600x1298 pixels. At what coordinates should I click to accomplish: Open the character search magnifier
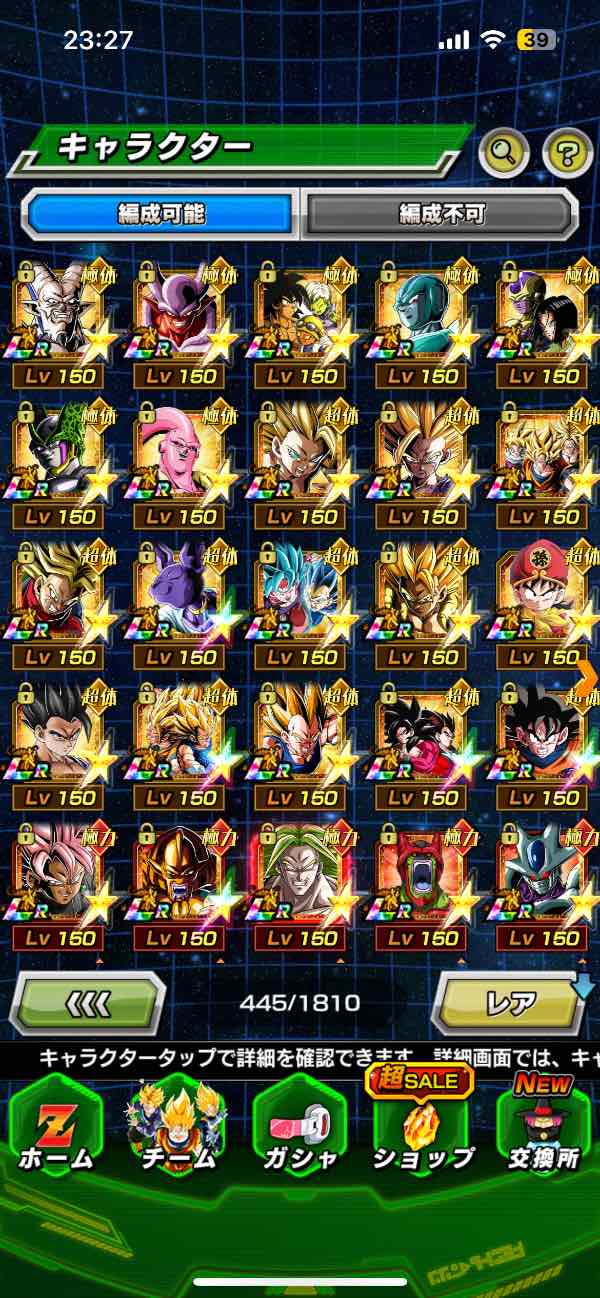tap(504, 153)
